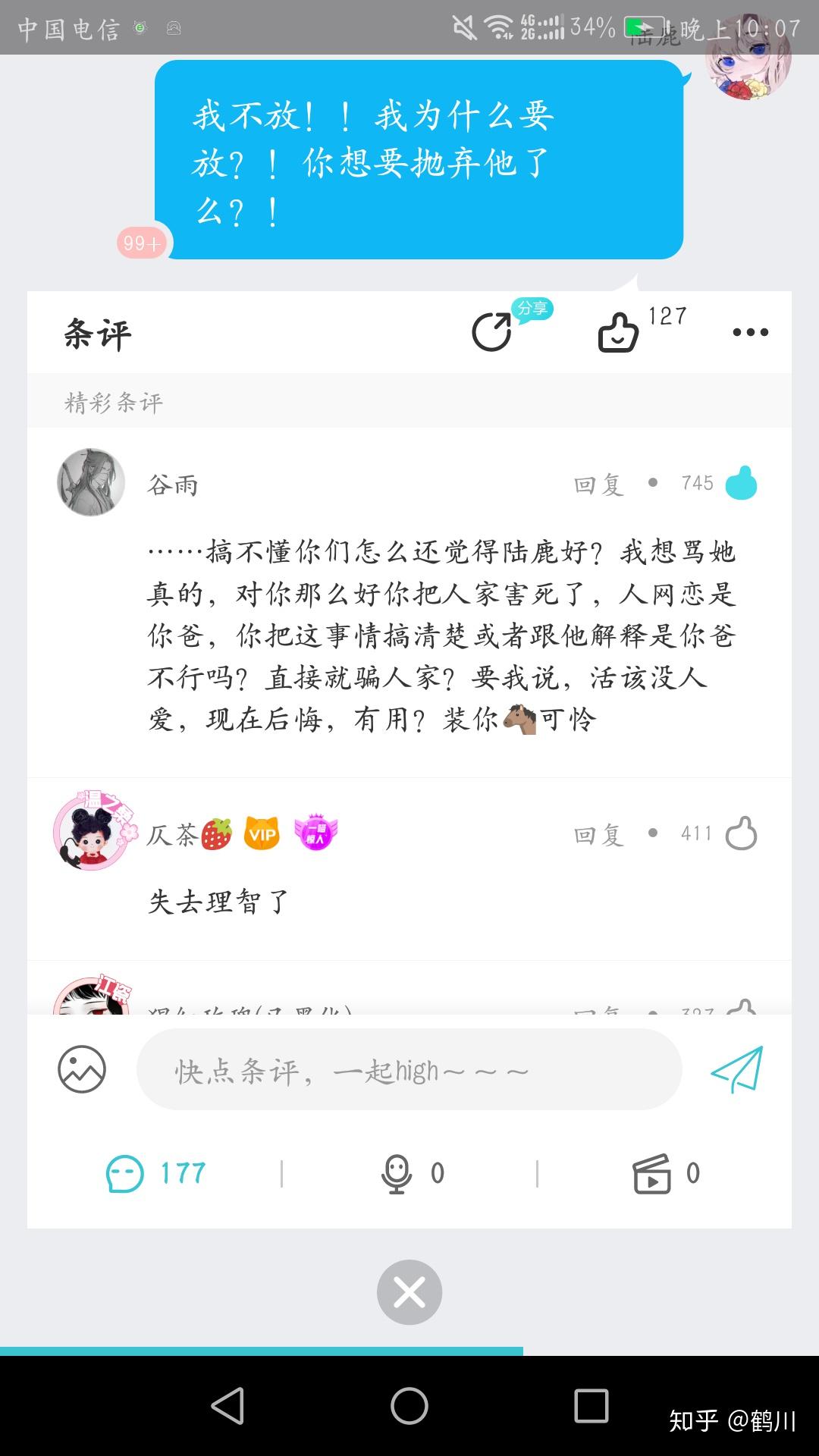The image size is (819, 1456).
Task: Tap the VIP badge next to 仄茶
Action: tap(262, 833)
